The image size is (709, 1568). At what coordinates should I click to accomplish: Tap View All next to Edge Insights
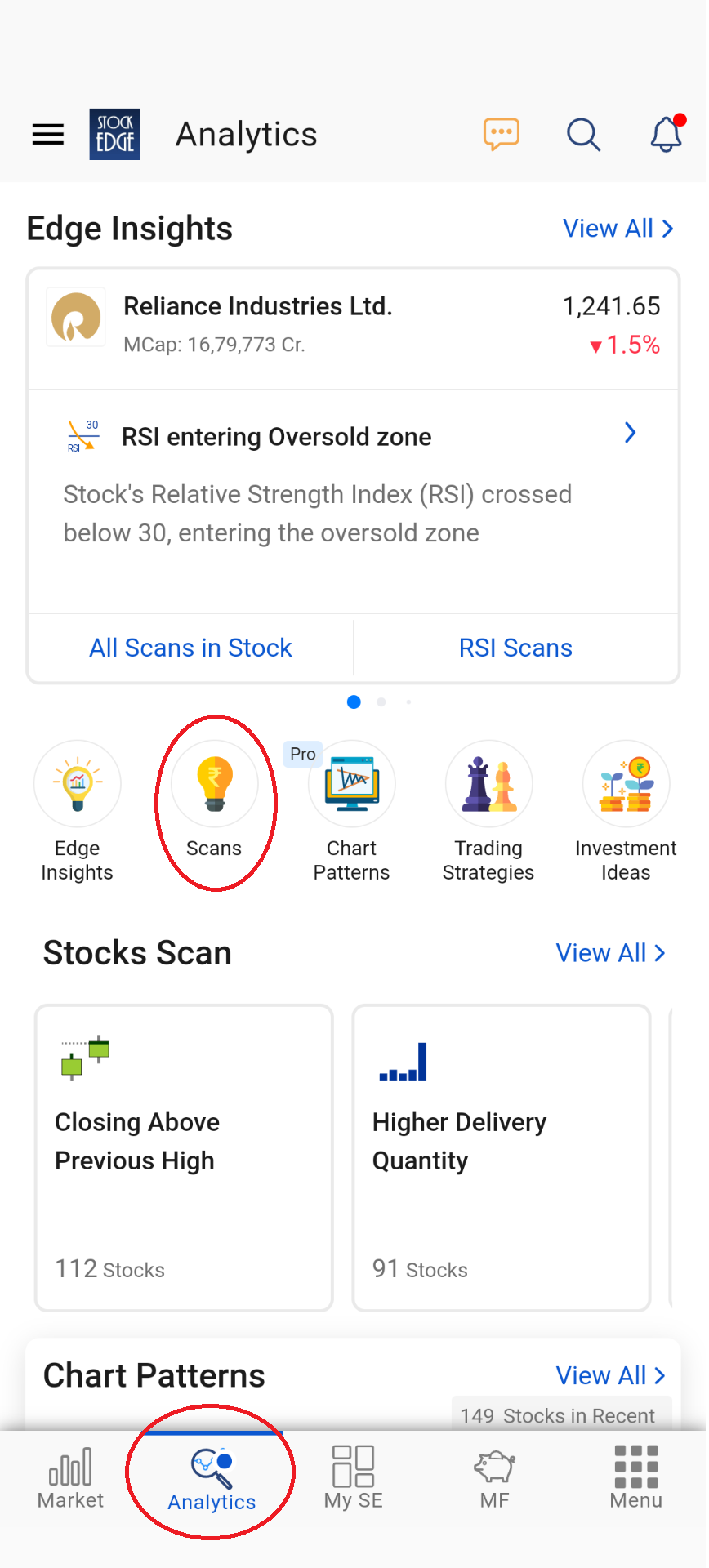[x=618, y=229]
